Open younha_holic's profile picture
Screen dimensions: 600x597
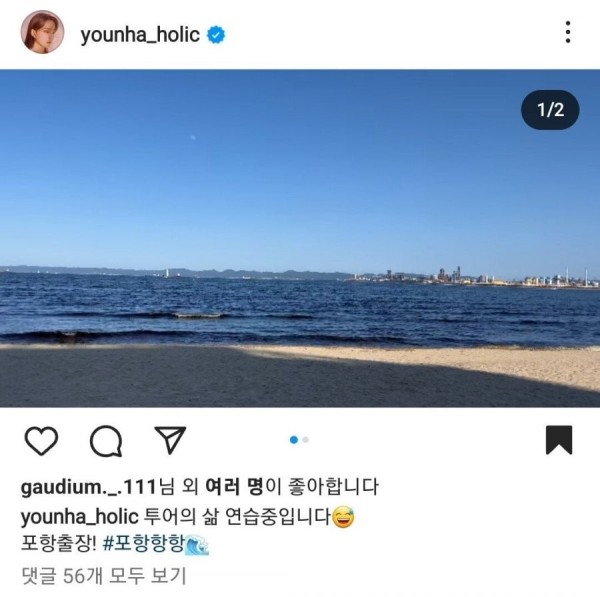point(42,33)
